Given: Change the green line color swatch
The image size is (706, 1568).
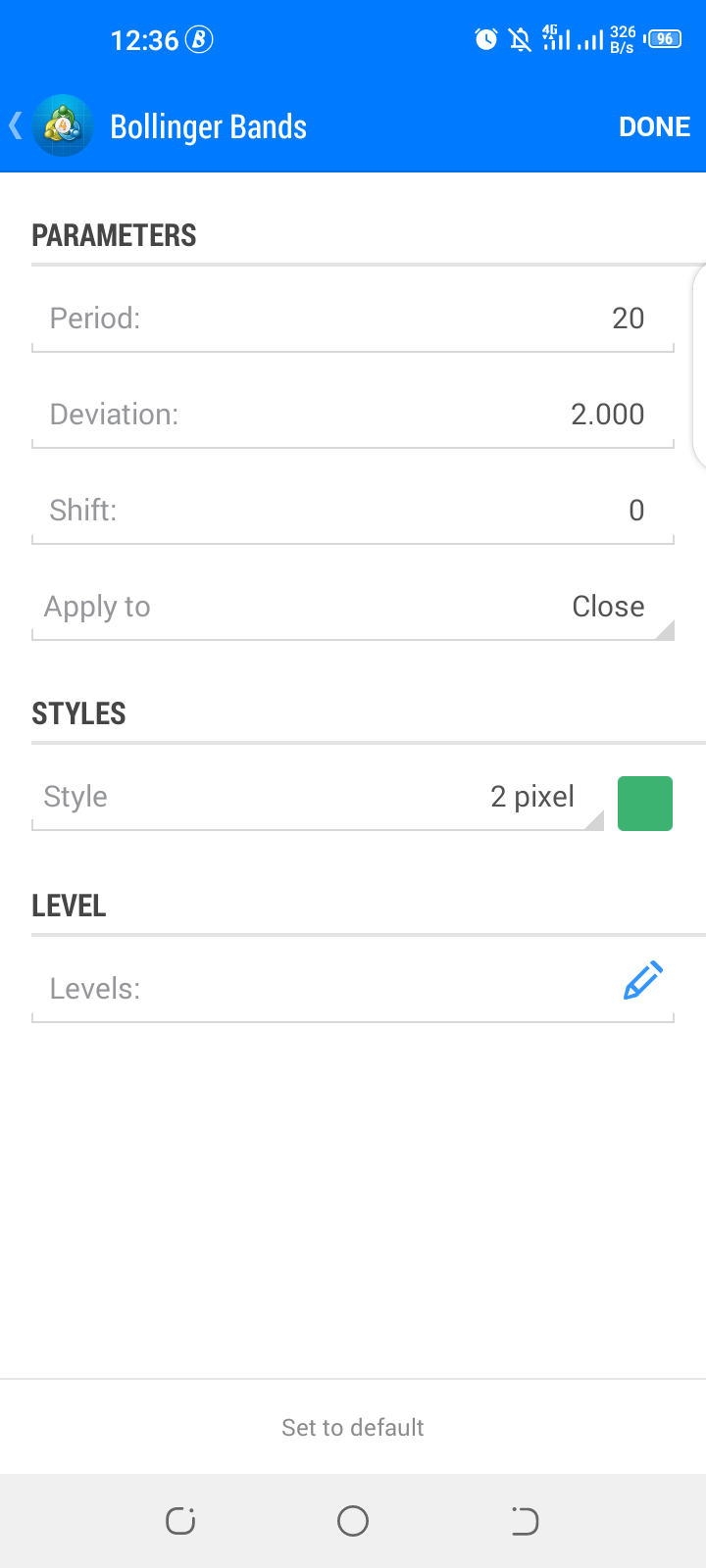Looking at the screenshot, I should [645, 804].
